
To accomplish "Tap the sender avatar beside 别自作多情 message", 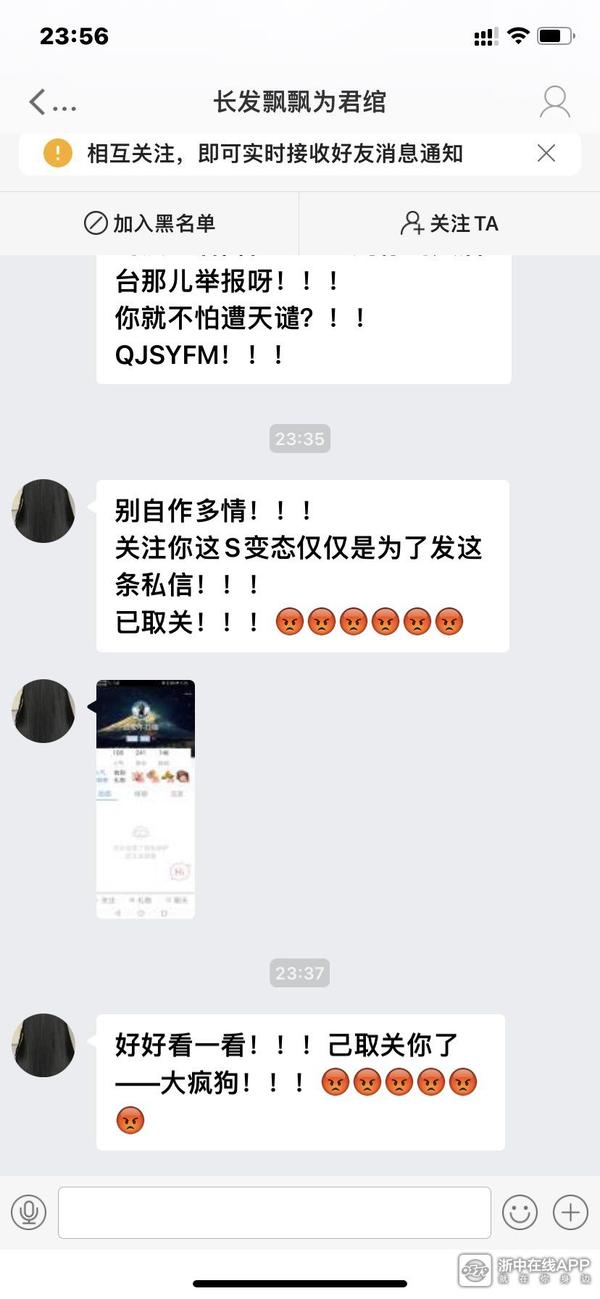I will (x=44, y=511).
